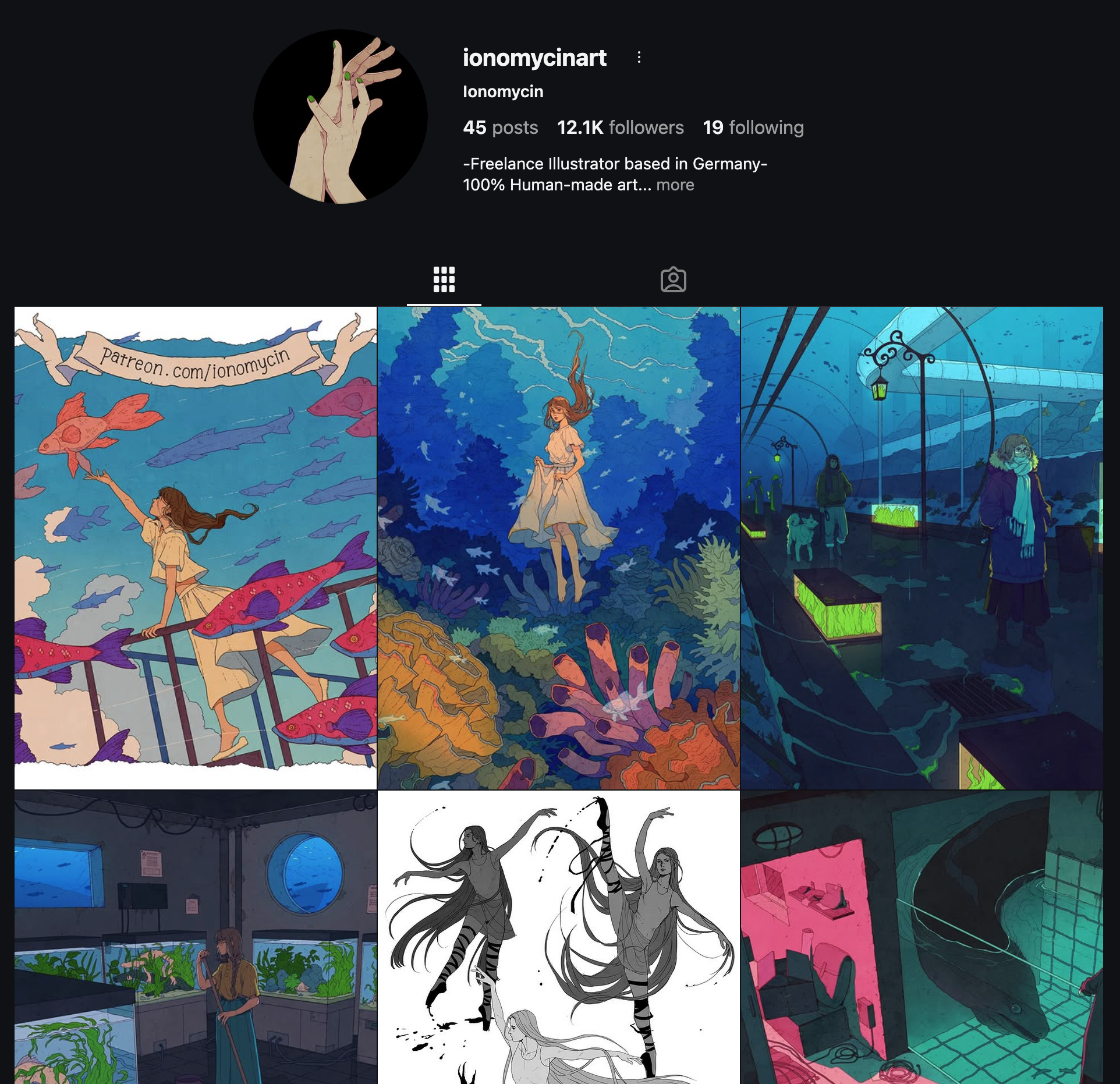Switch to the posts grid tab
The image size is (1120, 1084).
point(444,280)
